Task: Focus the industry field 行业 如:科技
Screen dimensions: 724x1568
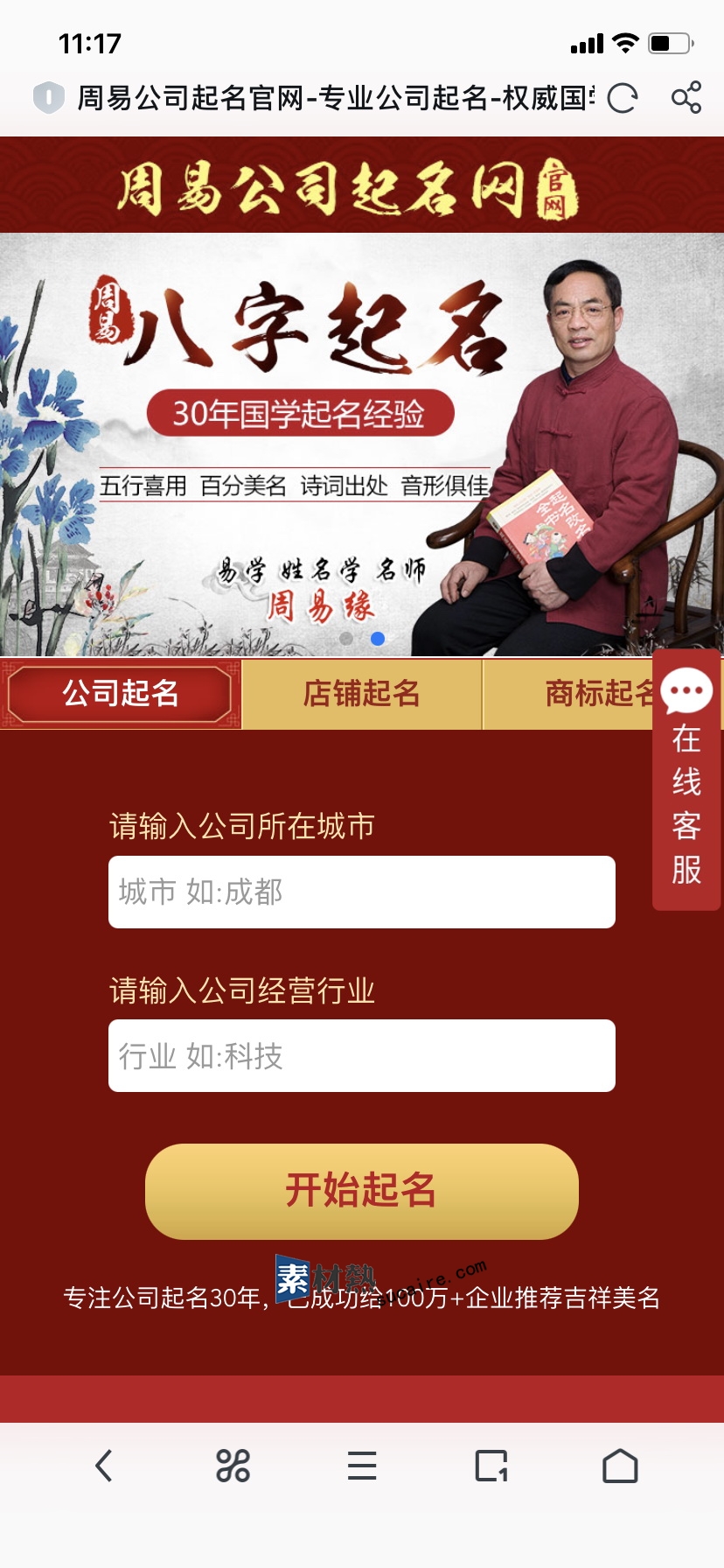Action: click(361, 1056)
